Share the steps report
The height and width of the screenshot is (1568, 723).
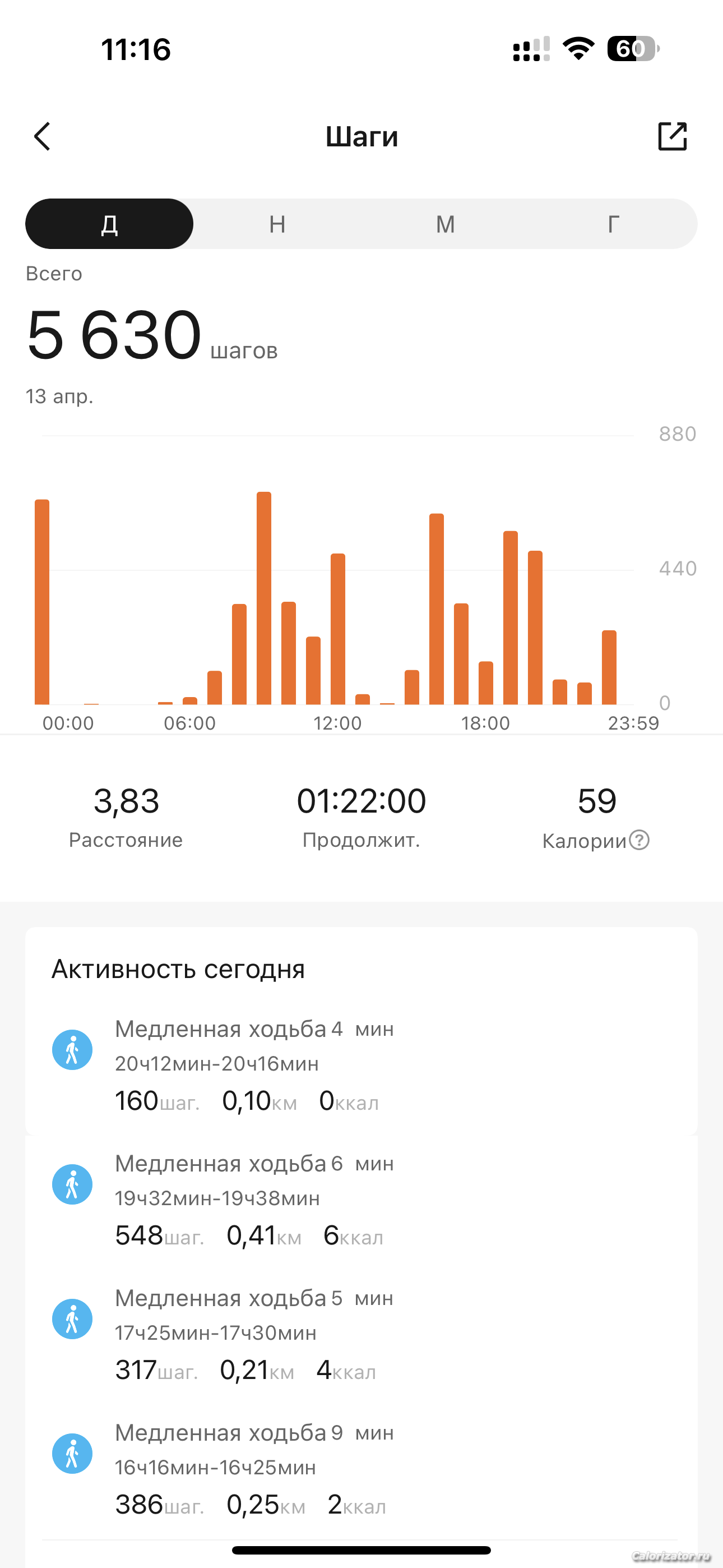tap(673, 136)
